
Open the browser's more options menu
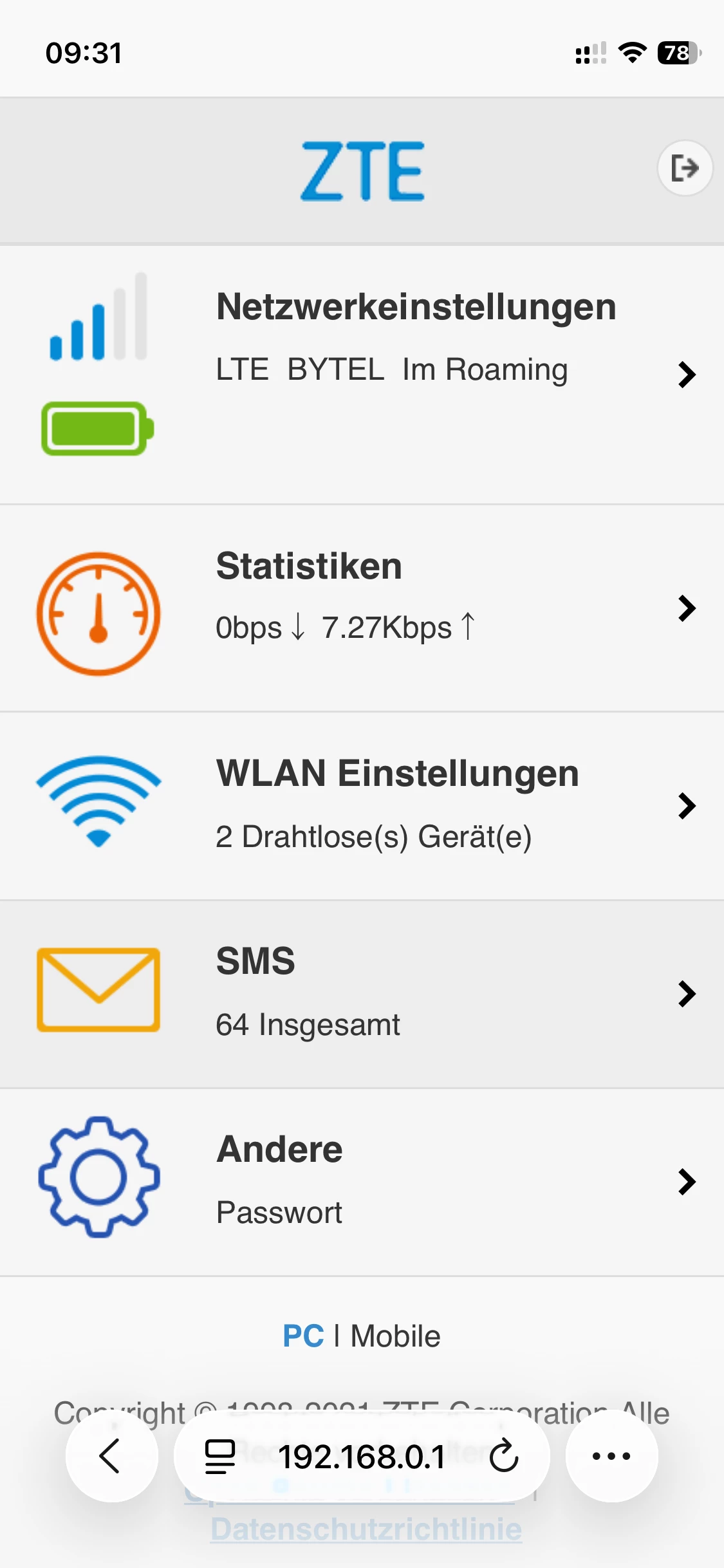tap(611, 1456)
